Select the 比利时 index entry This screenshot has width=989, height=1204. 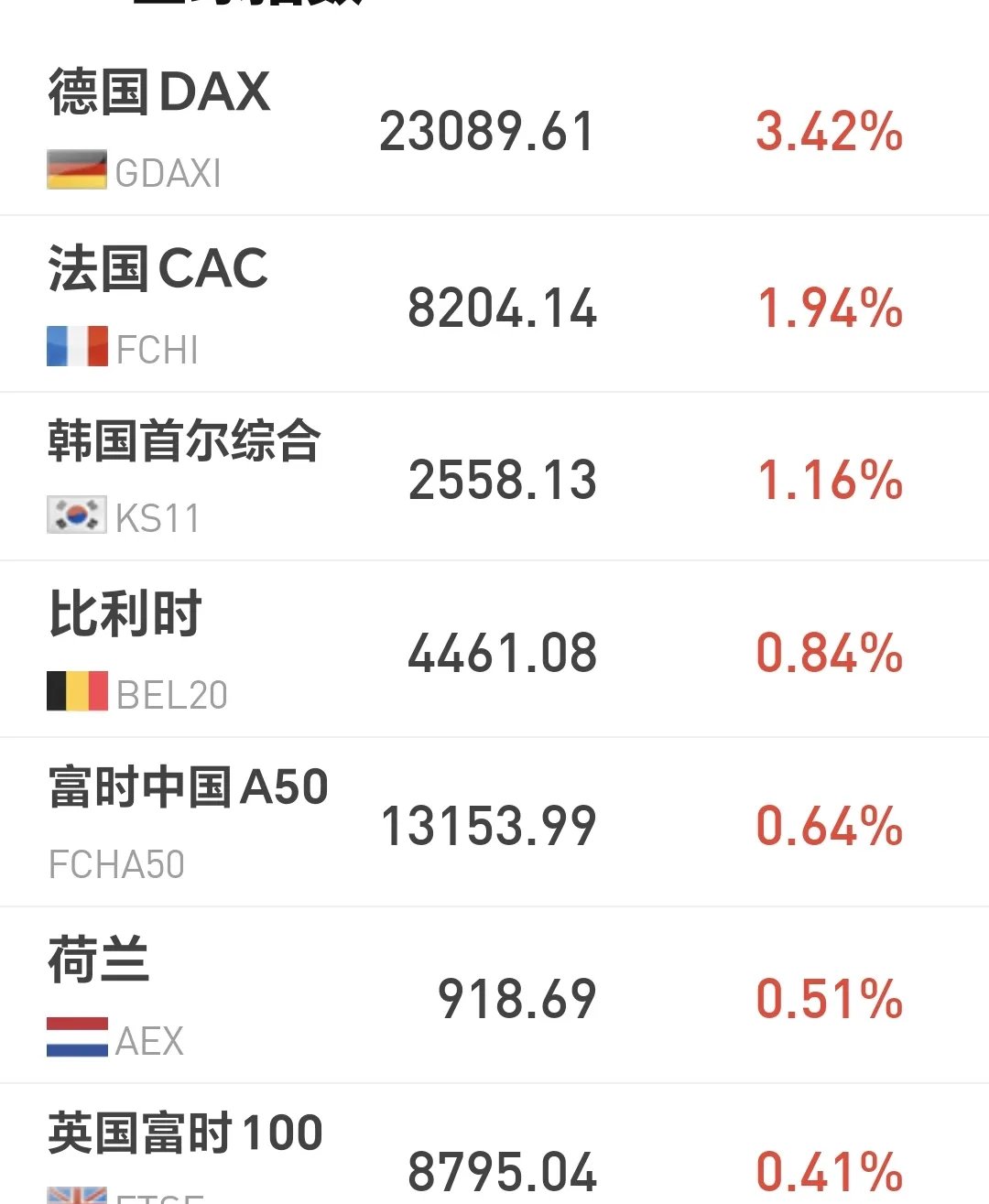click(x=124, y=615)
